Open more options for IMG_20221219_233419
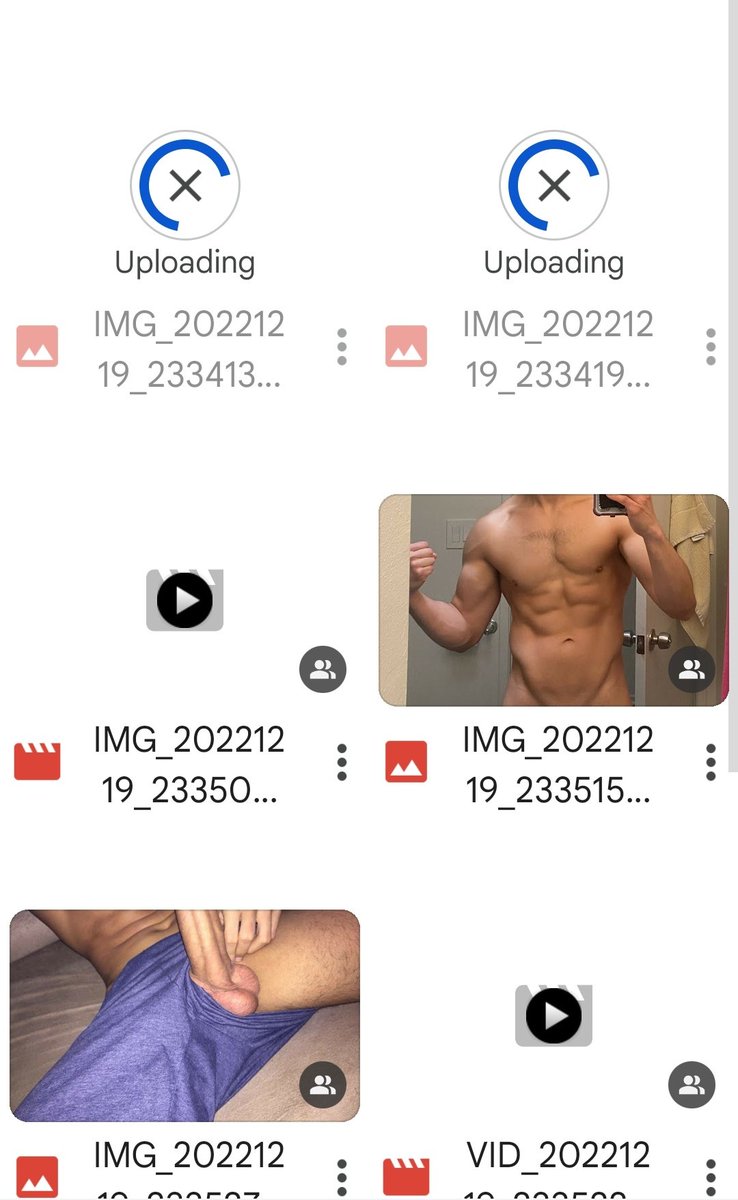The width and height of the screenshot is (738, 1200). click(711, 346)
